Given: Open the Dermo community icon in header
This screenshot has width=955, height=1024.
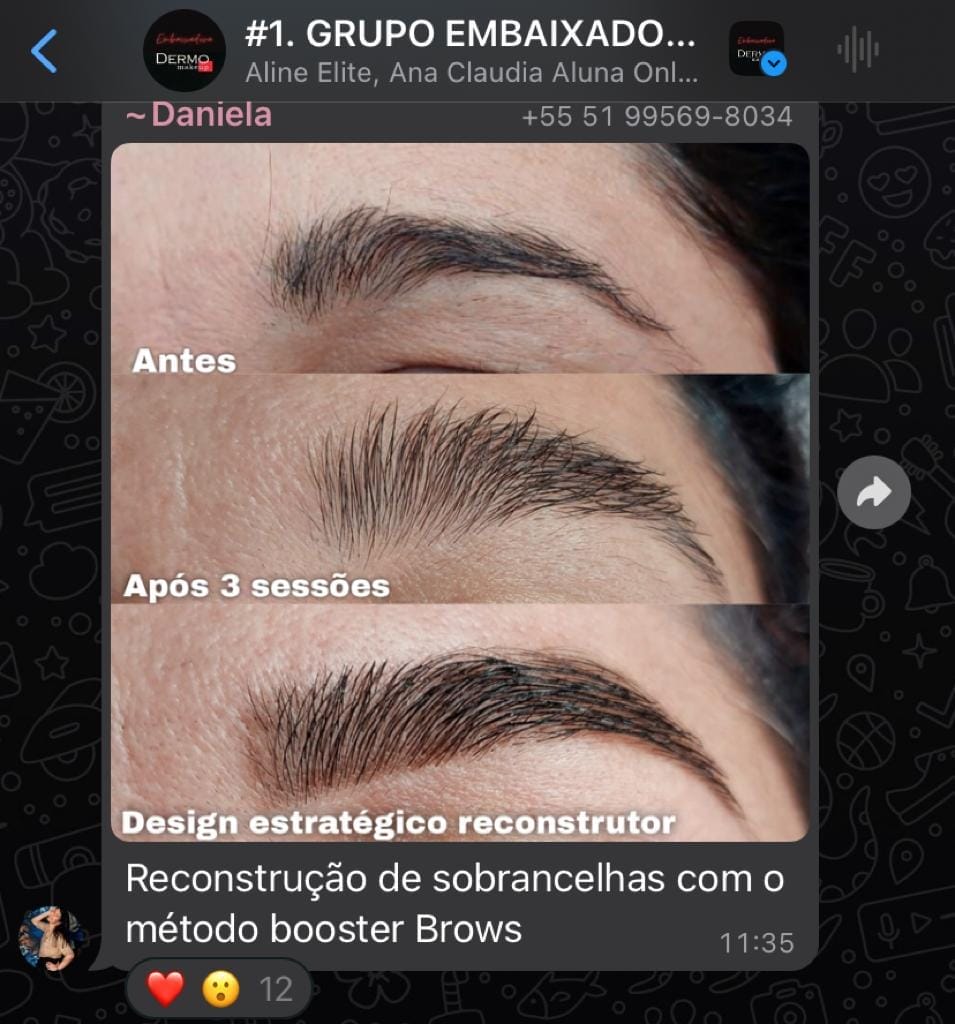Looking at the screenshot, I should 756,49.
